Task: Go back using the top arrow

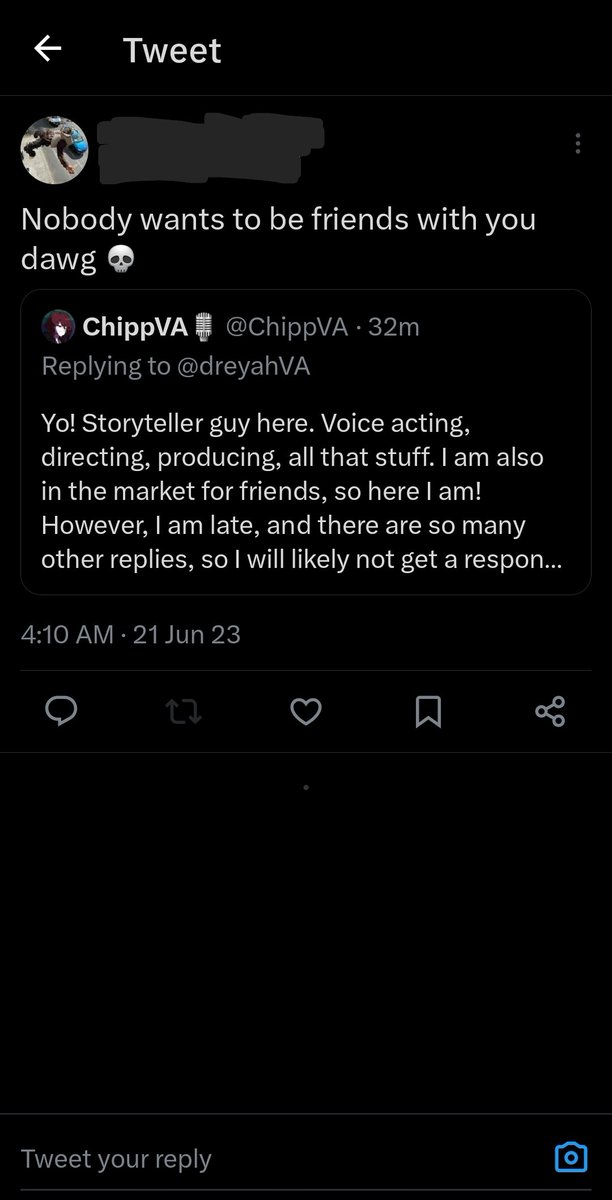Action: [47, 50]
